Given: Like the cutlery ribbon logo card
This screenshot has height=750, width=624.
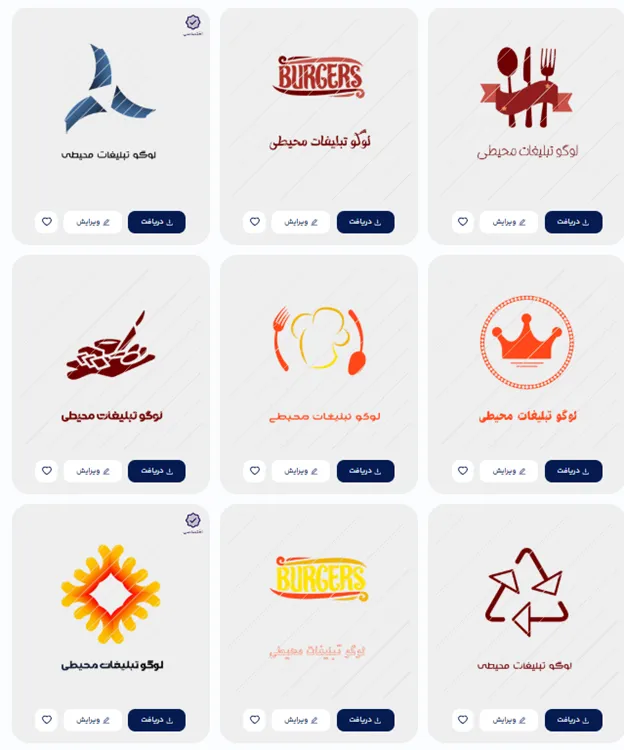Looking at the screenshot, I should (462, 222).
